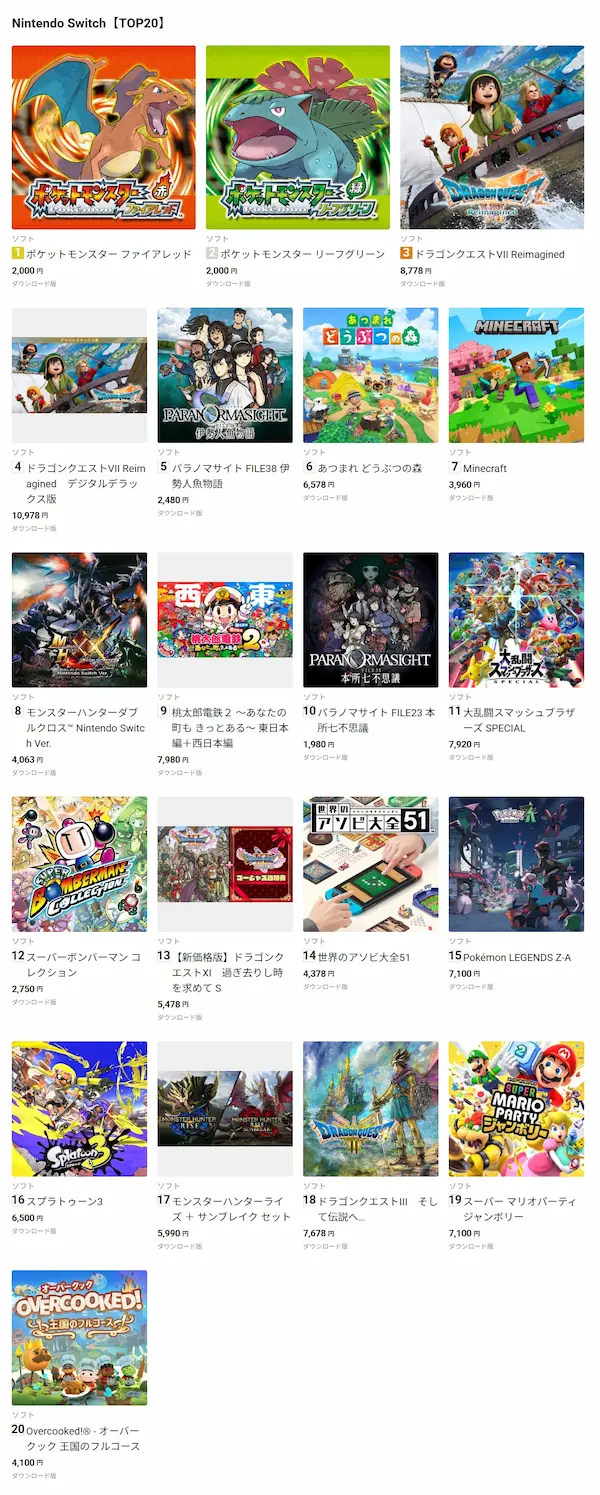The width and height of the screenshot is (600, 1495).
Task: View Pokémon LEGENDS Z-A card
Action: [x=516, y=864]
